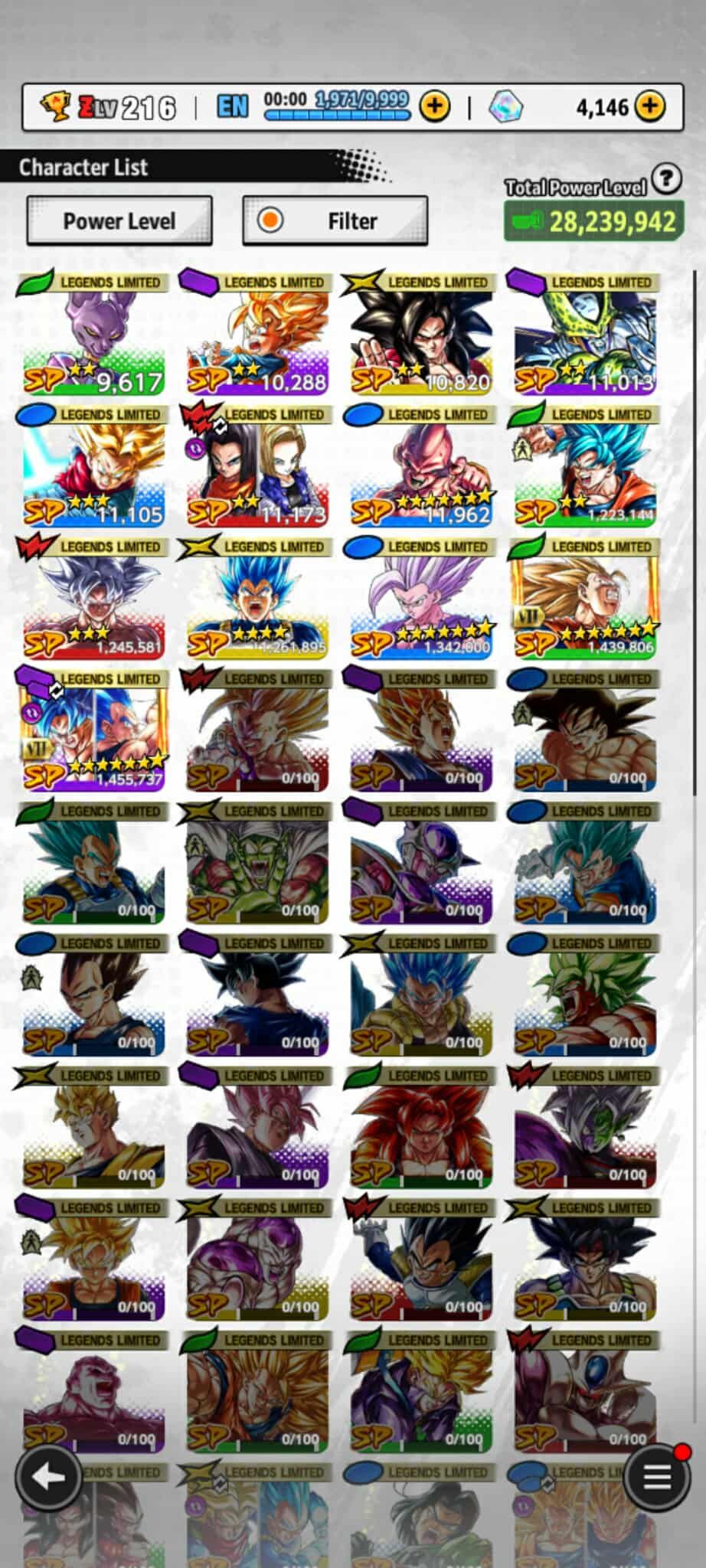Go back with the arrow button
706x1568 pixels.
[49, 1477]
